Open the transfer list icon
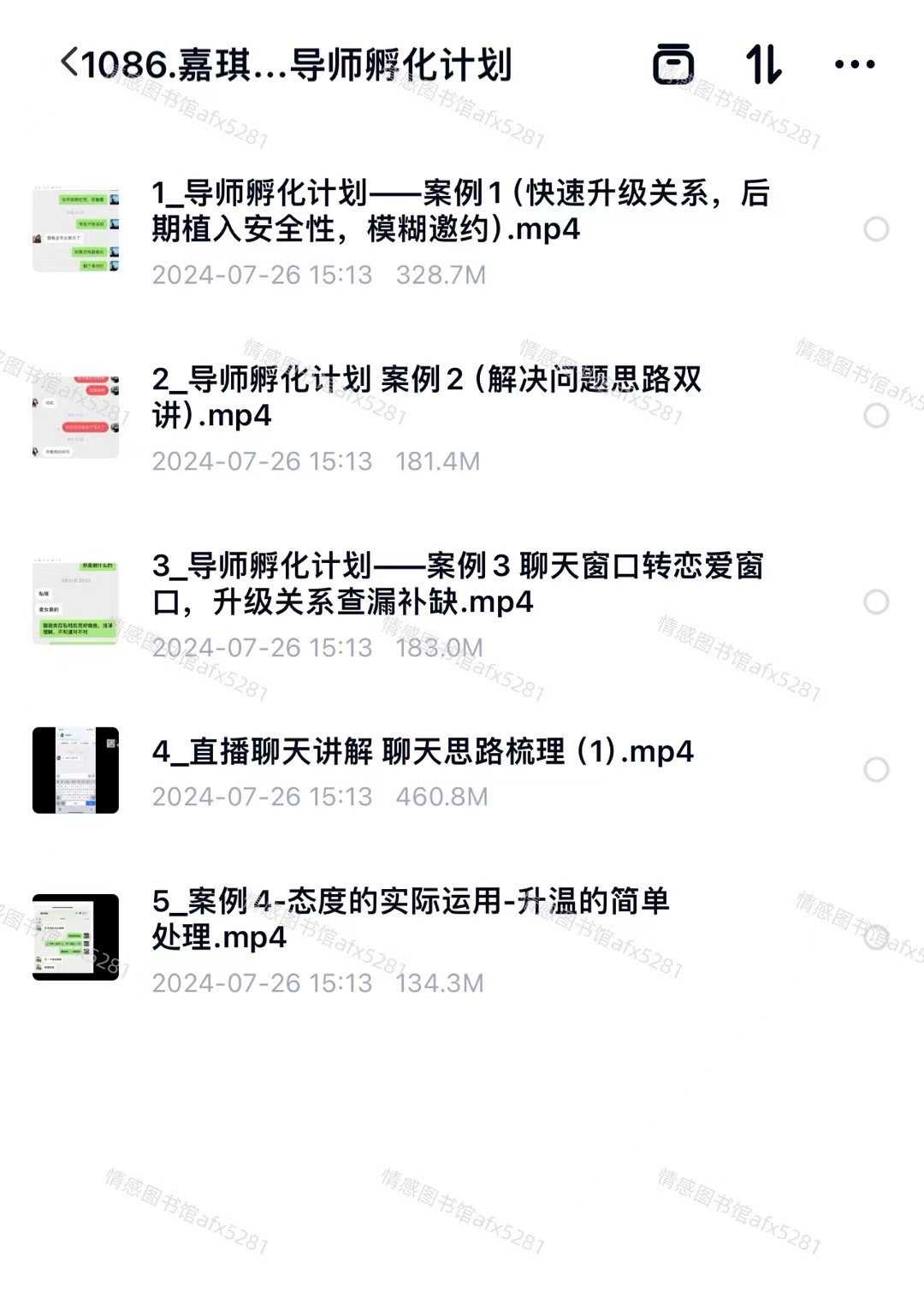The width and height of the screenshot is (924, 1316). click(673, 64)
